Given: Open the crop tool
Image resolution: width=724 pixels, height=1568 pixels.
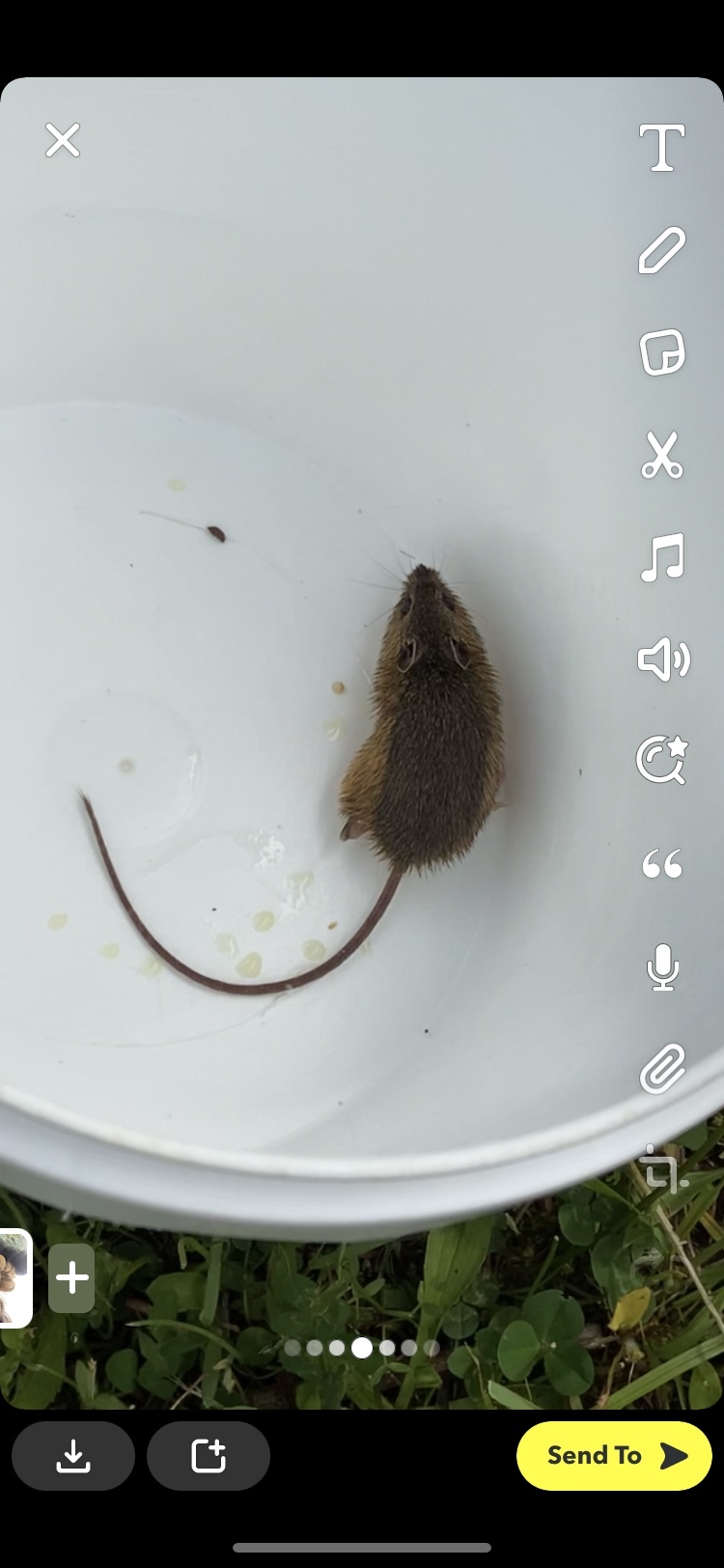Looking at the screenshot, I should [662, 1170].
